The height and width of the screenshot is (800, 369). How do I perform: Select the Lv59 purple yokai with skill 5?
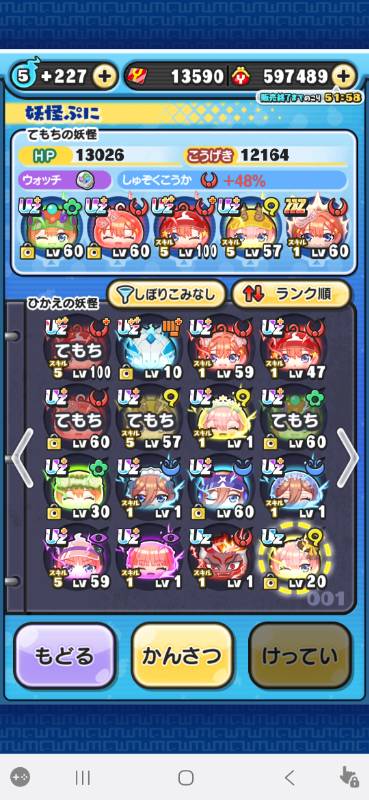78,560
